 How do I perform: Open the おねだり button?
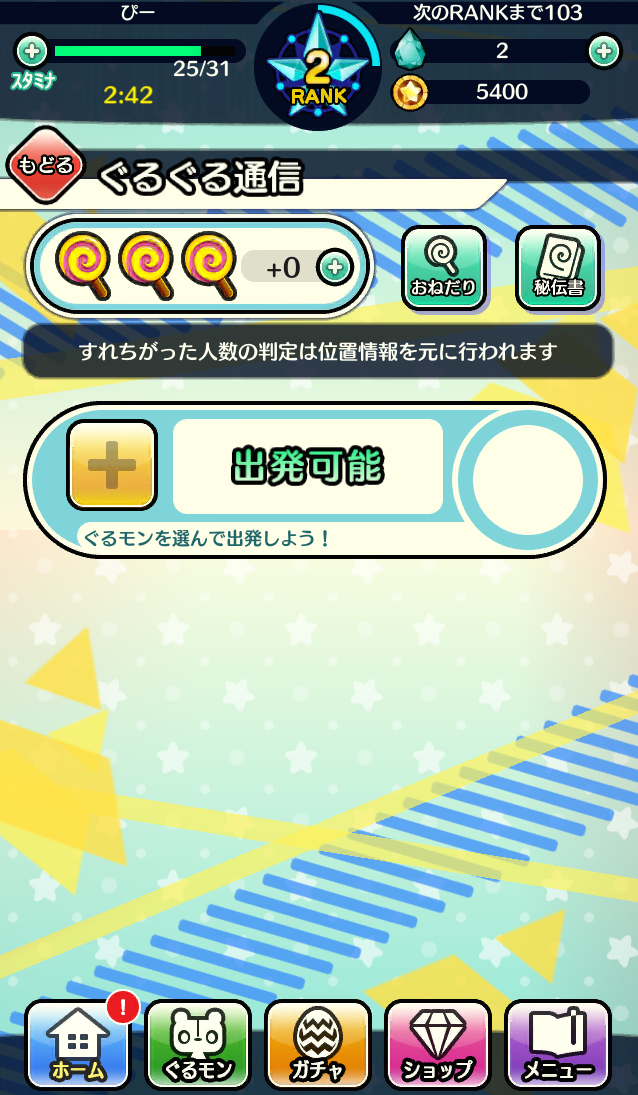[x=443, y=267]
